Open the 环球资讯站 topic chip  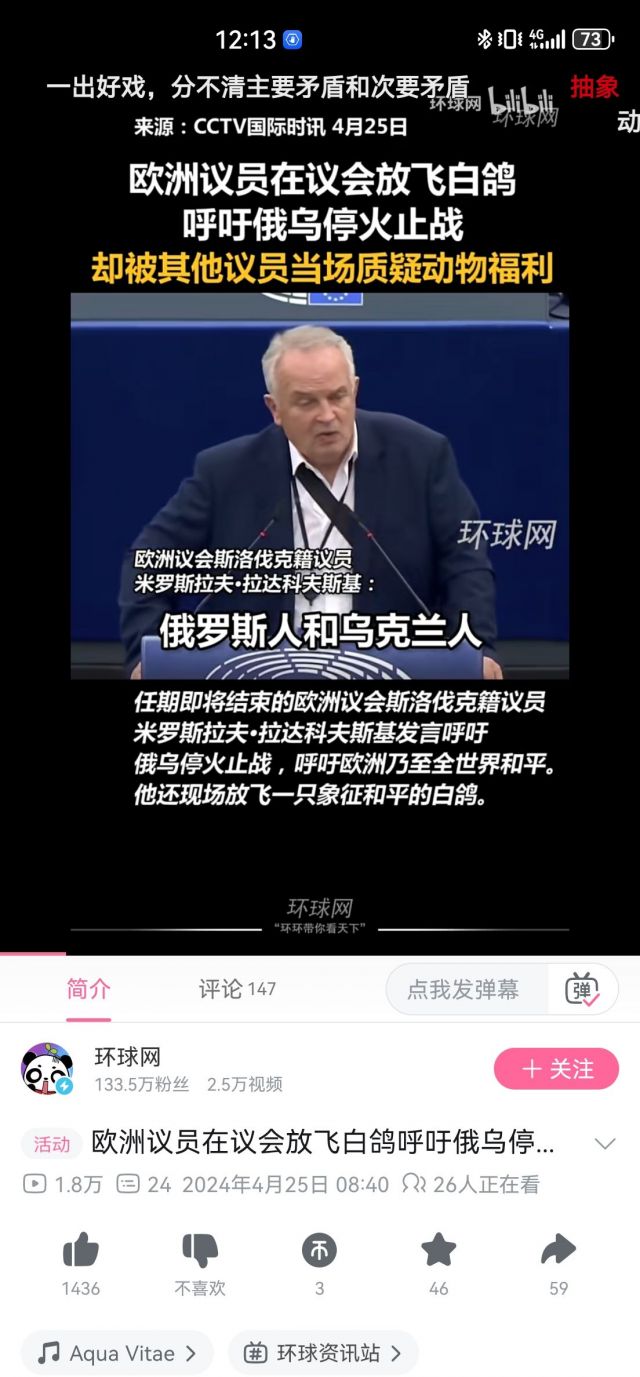(323, 1353)
